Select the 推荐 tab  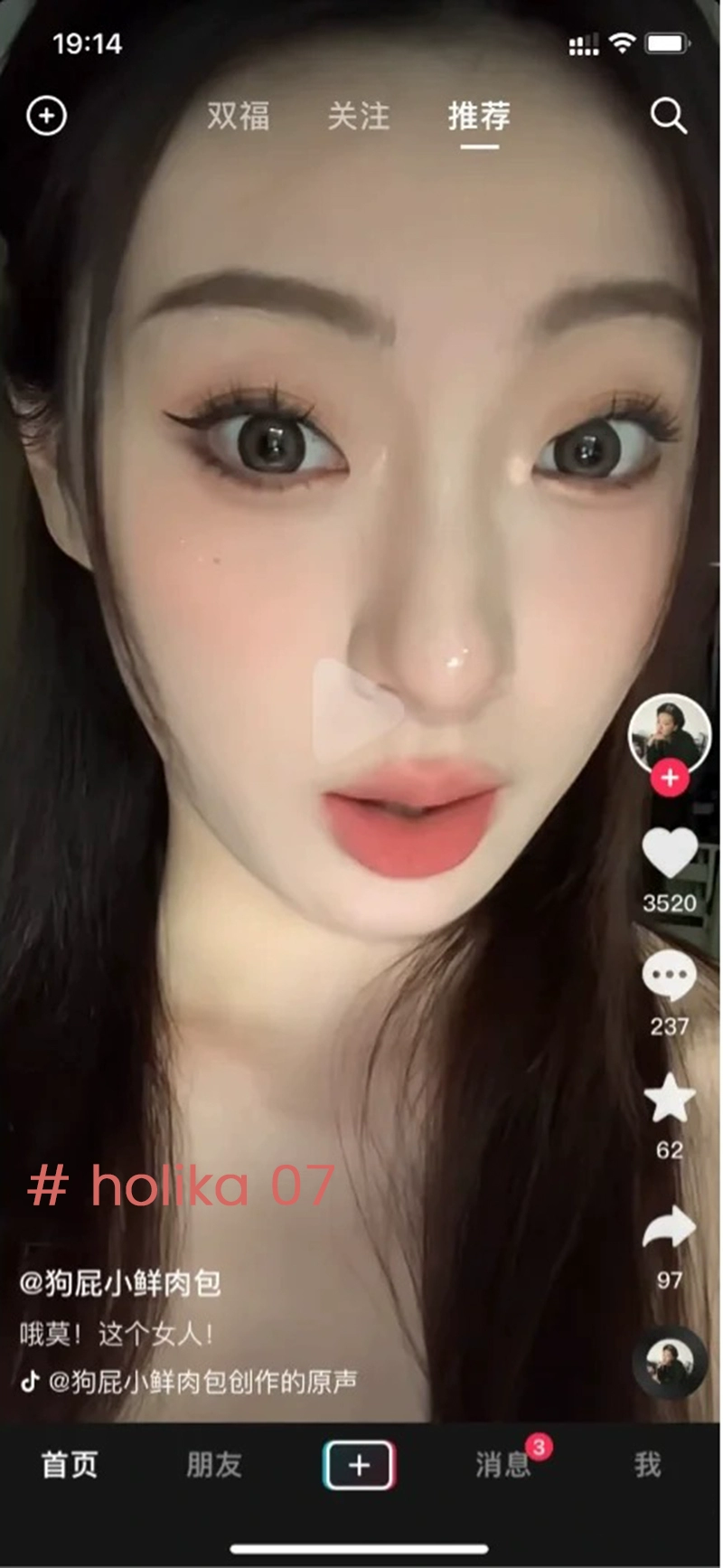point(479,116)
